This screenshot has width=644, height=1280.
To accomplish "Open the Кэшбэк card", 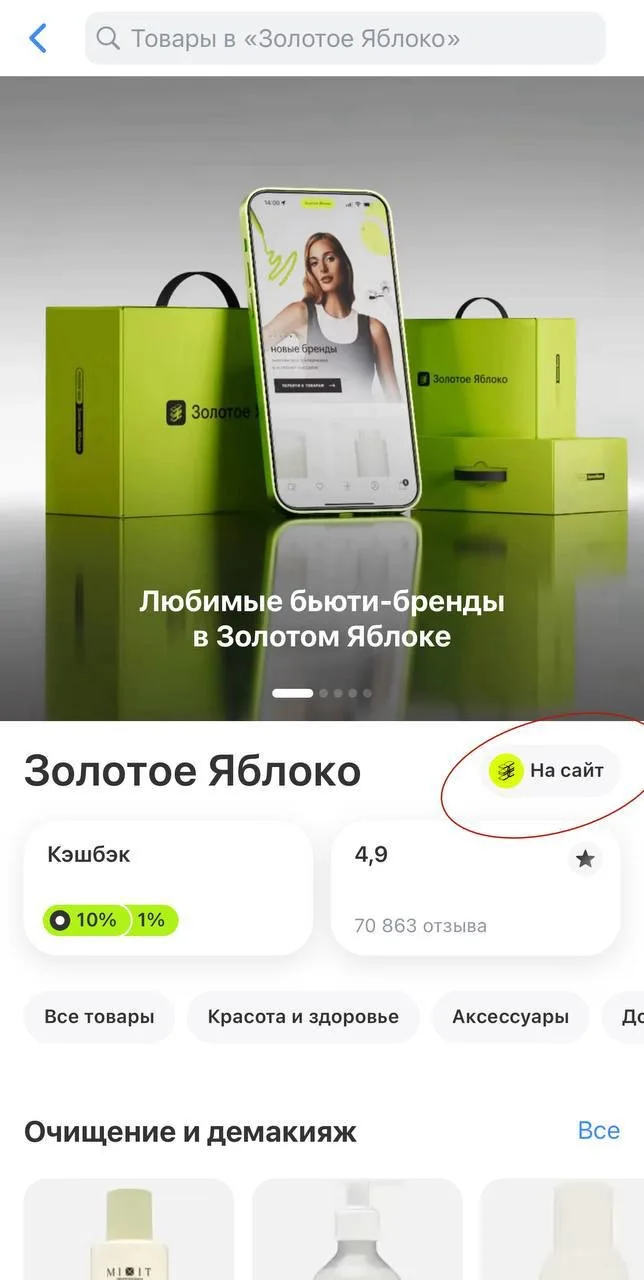I will 168,888.
